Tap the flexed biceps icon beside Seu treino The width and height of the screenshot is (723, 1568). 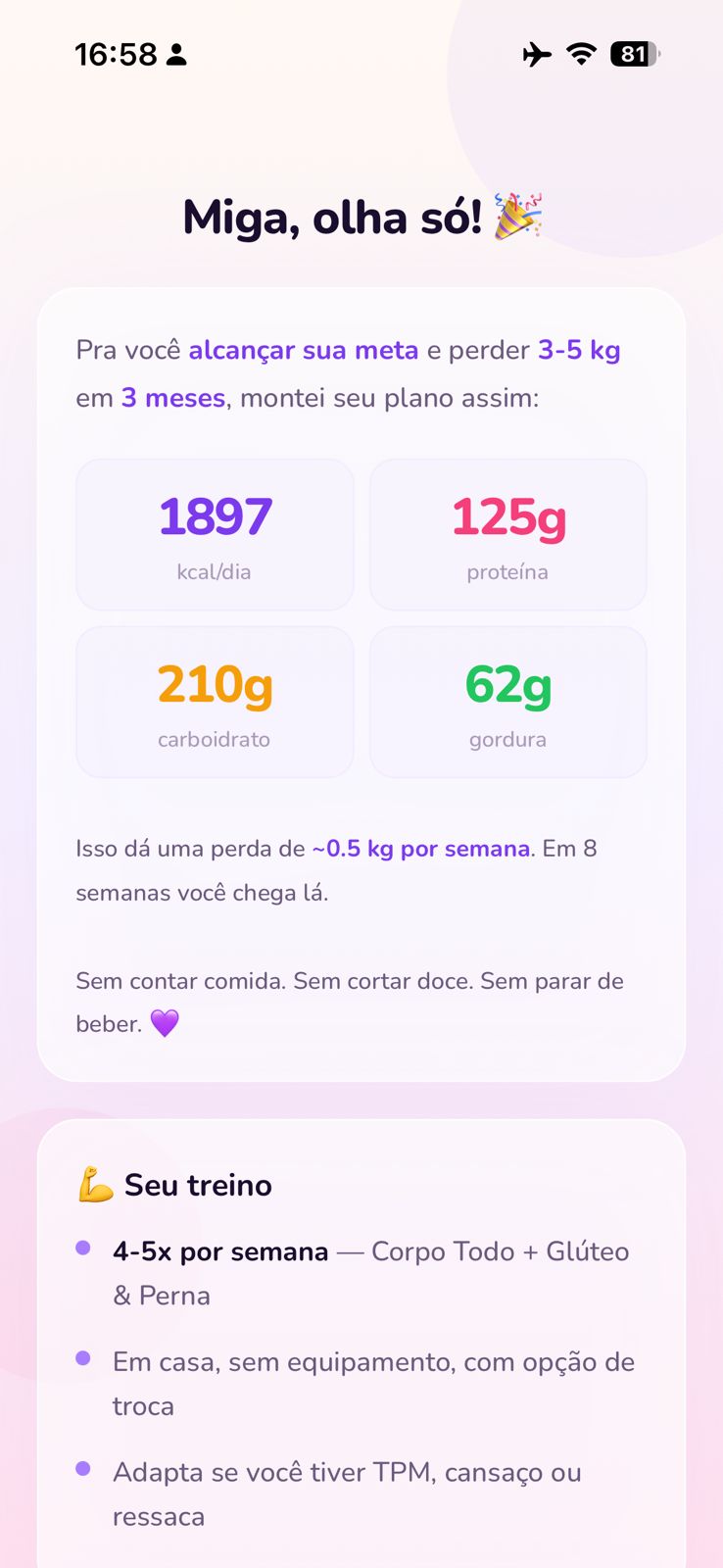click(x=96, y=1184)
